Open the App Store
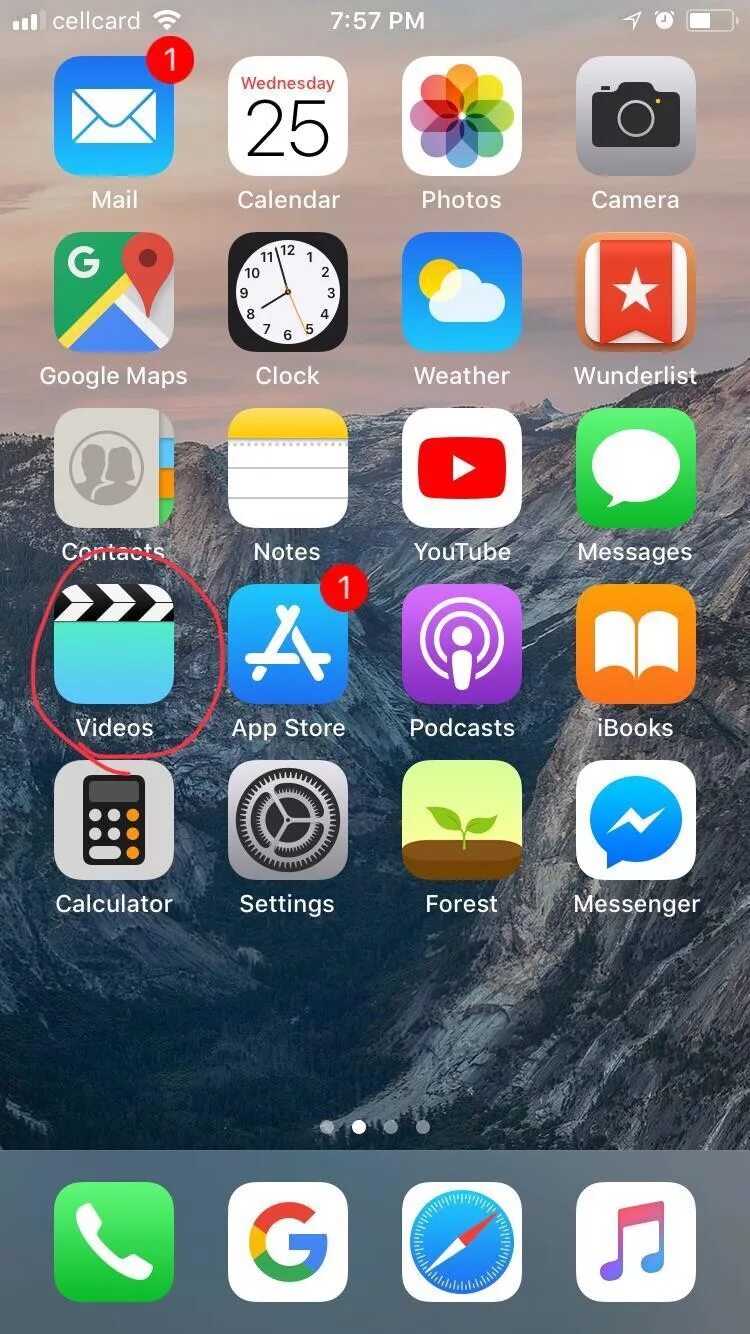 288,644
